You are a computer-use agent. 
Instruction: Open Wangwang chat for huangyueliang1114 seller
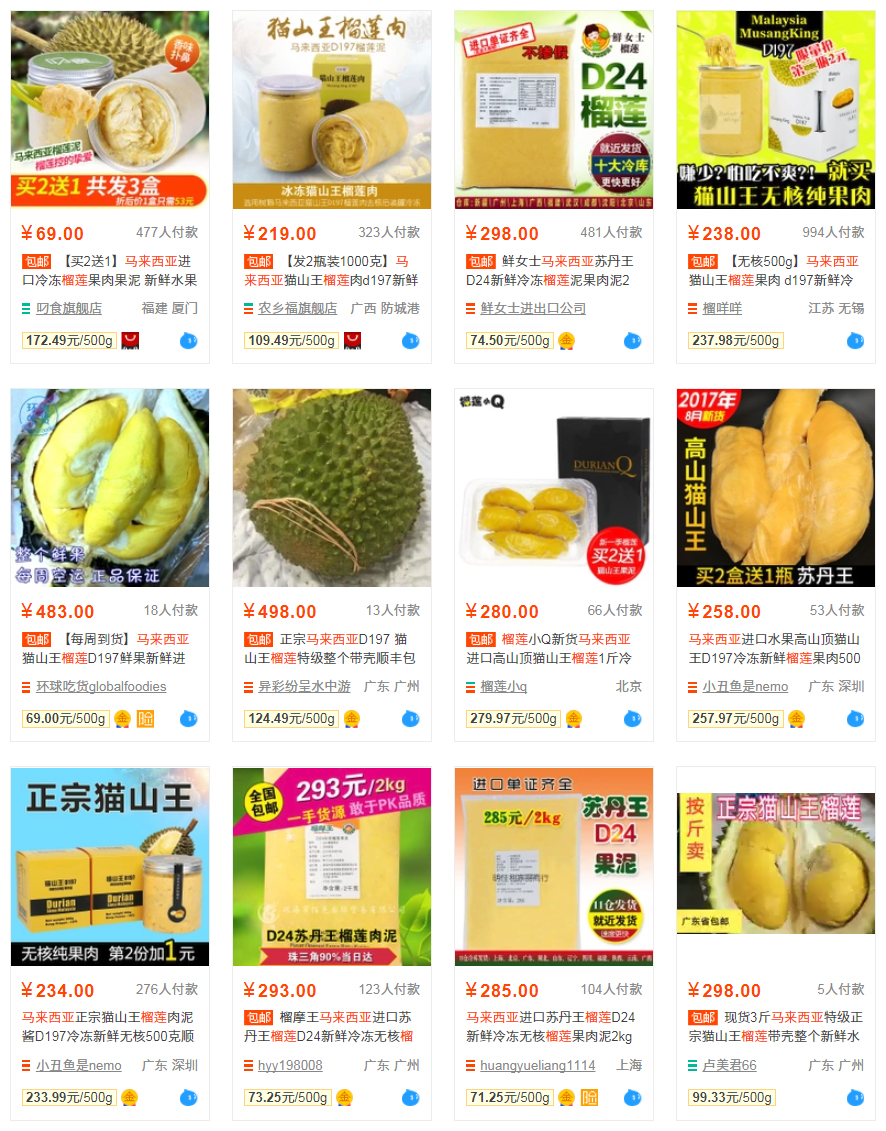630,1097
